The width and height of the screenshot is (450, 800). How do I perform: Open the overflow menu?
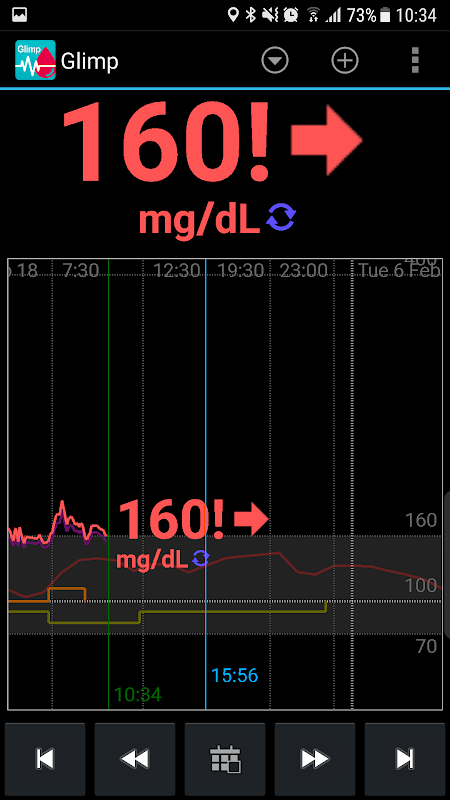point(415,61)
